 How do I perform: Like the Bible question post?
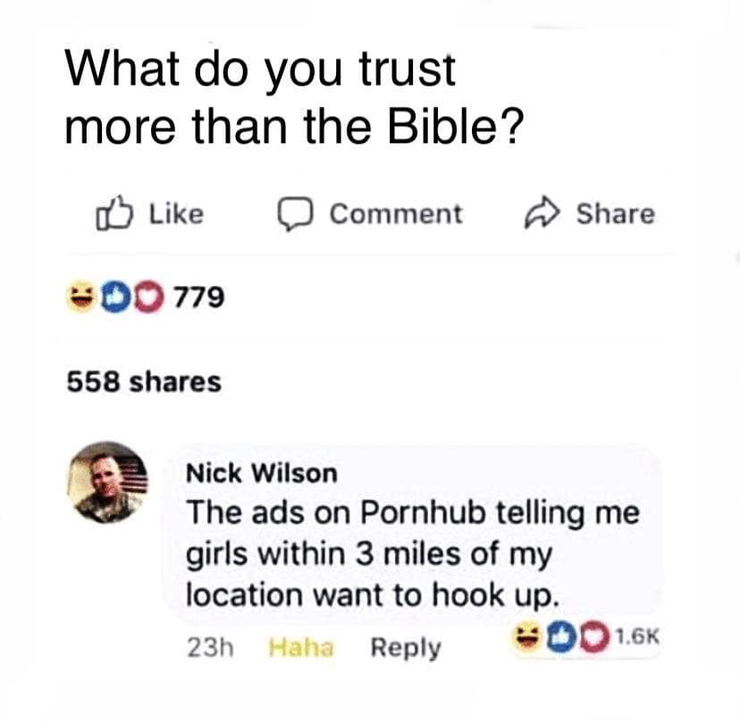(x=148, y=214)
